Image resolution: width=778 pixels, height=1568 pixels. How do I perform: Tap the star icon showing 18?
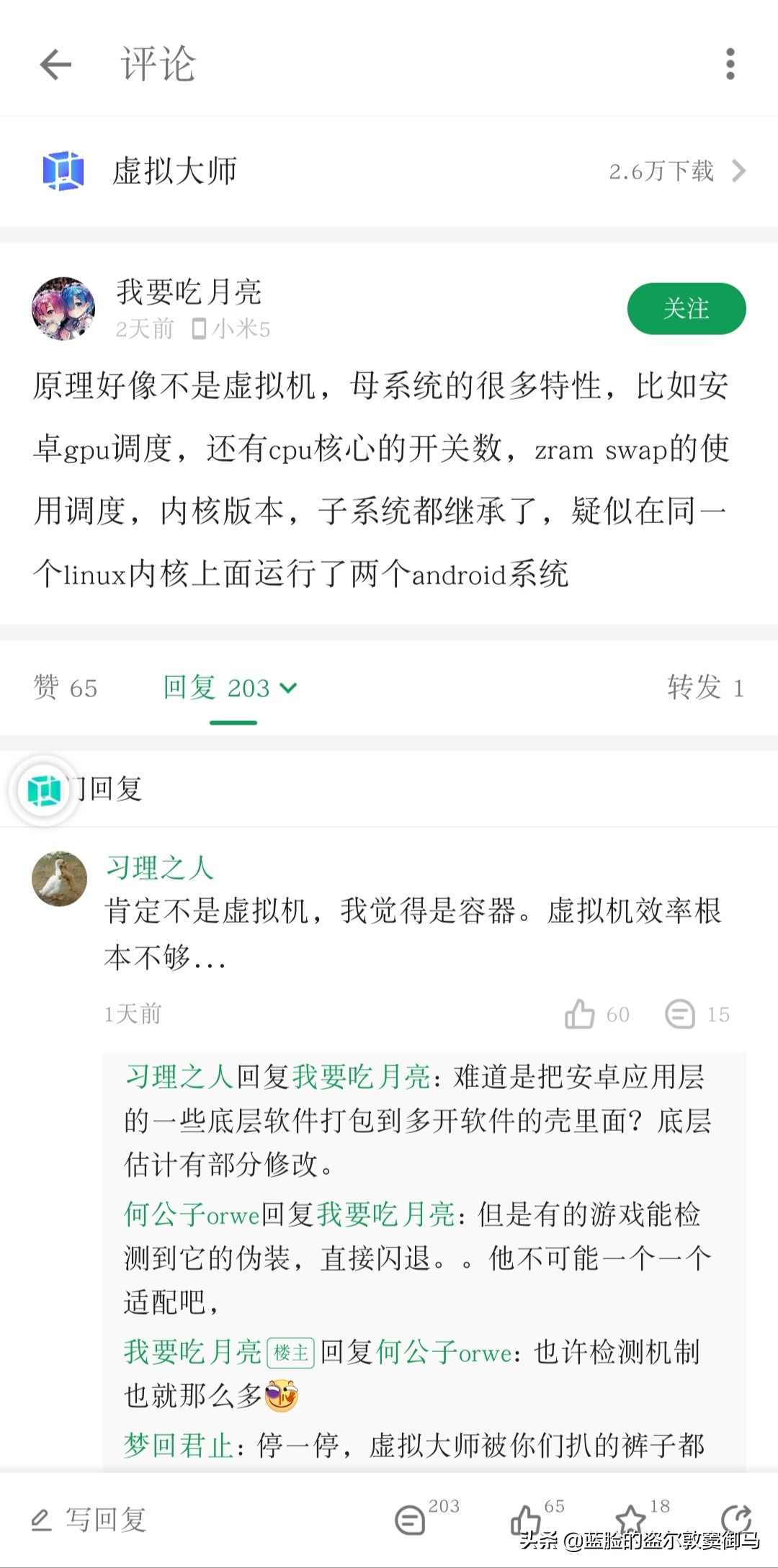[629, 1522]
